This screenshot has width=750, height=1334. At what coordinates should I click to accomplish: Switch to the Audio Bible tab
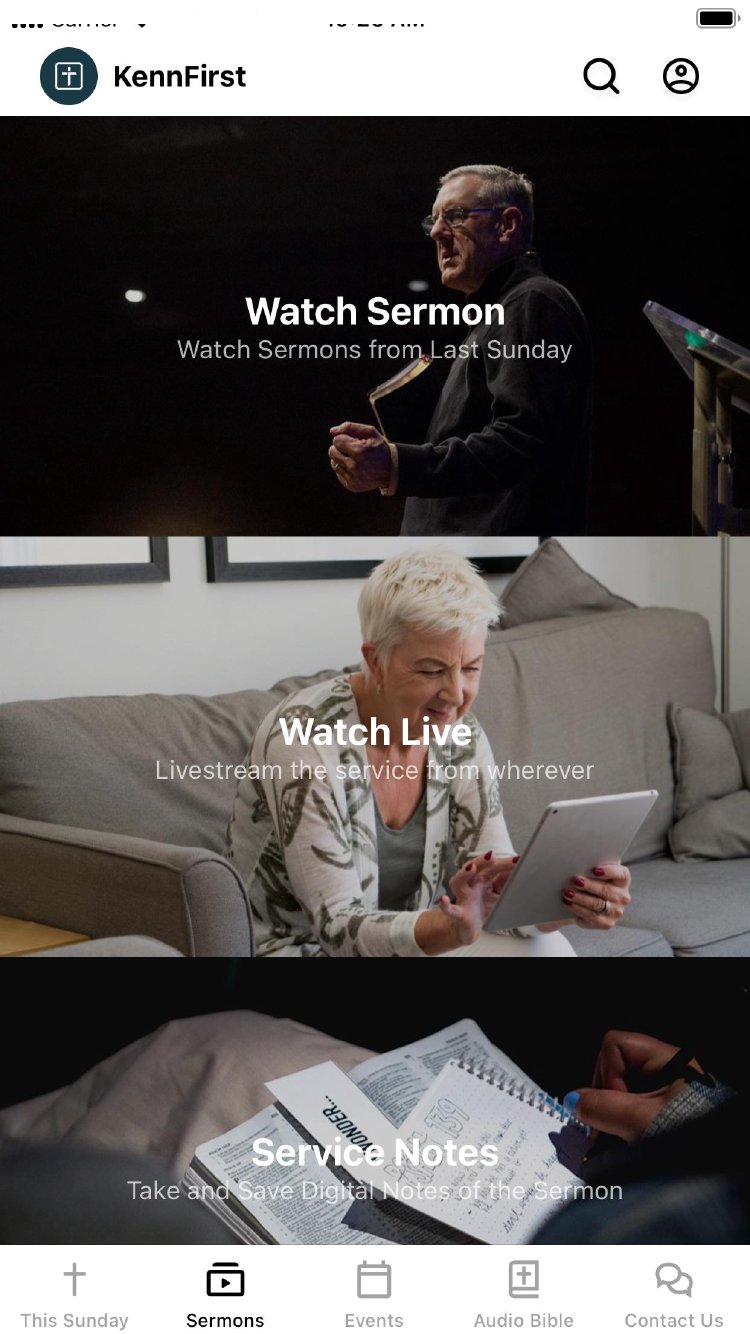[x=524, y=1294]
